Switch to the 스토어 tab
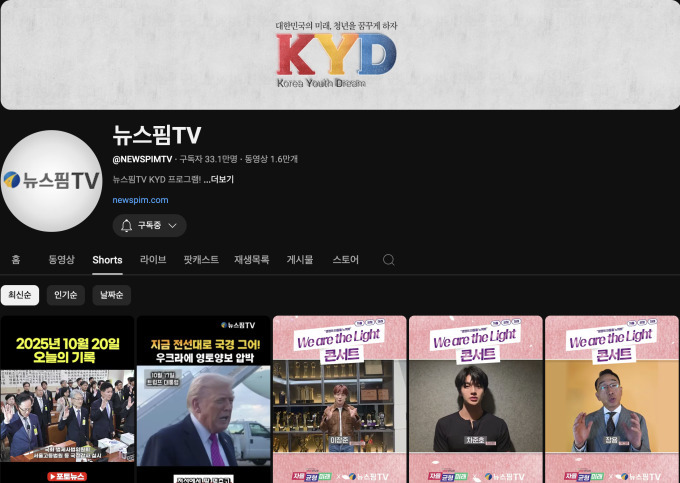 click(346, 260)
